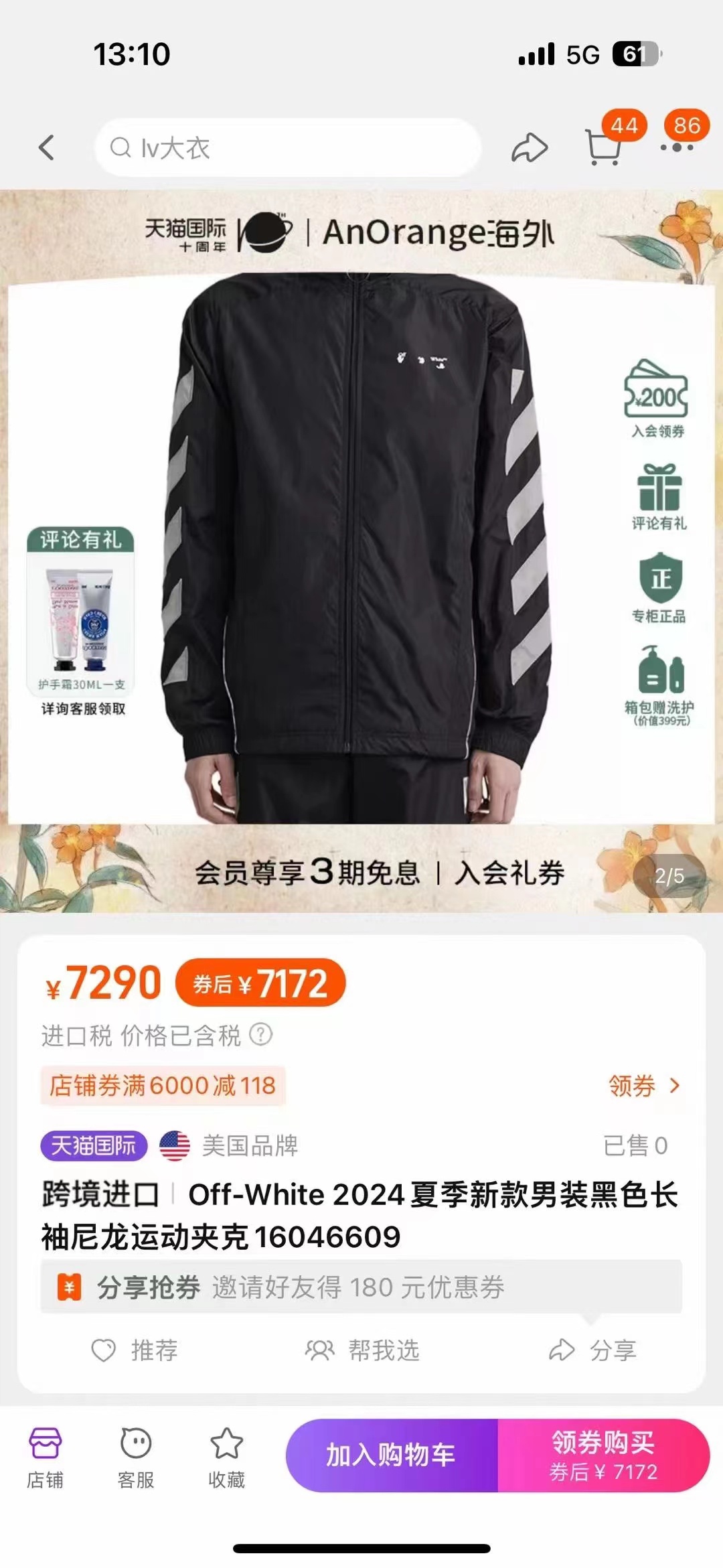
Task: Open the 分享抢券 invite friends banner
Action: pyautogui.click(x=361, y=1287)
